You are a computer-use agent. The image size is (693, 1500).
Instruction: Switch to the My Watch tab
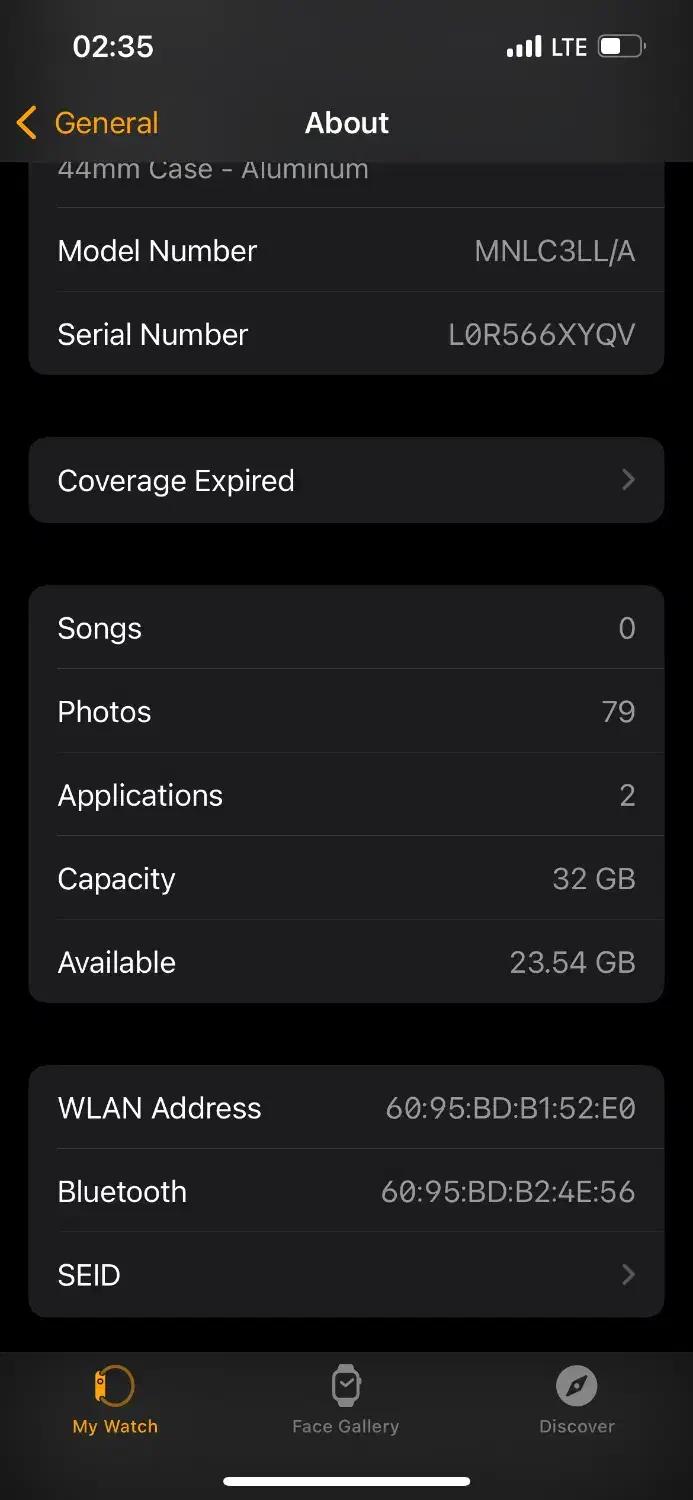point(115,1401)
